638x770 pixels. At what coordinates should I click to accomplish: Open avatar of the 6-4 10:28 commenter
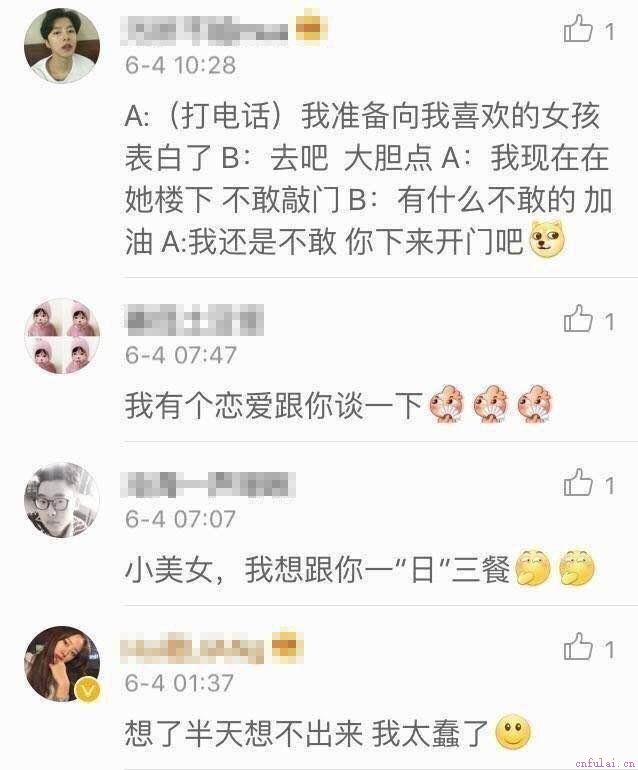(x=62, y=45)
